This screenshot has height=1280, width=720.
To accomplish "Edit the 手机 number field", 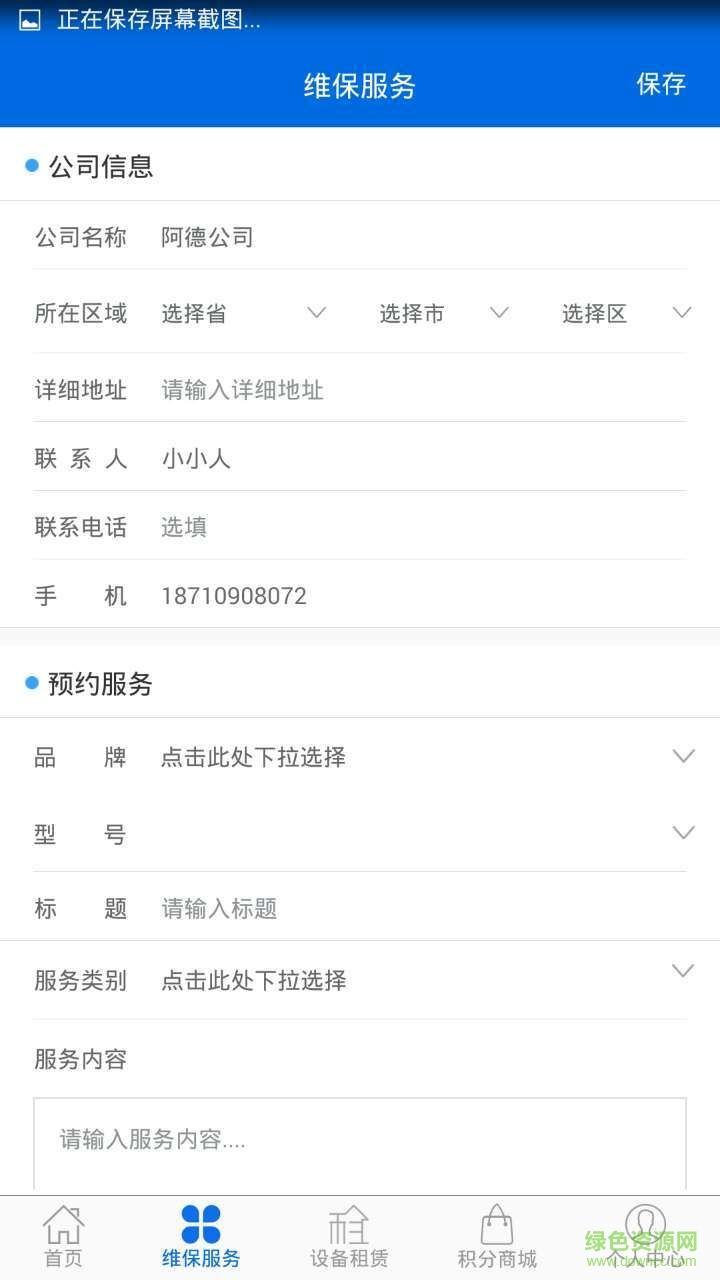I will 420,596.
